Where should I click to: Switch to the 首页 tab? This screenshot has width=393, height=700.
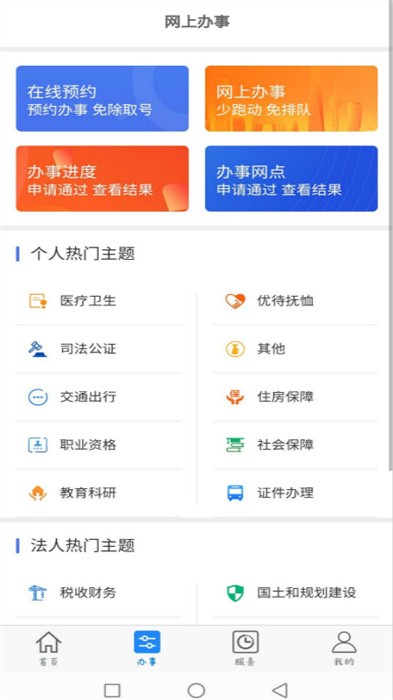click(x=49, y=648)
